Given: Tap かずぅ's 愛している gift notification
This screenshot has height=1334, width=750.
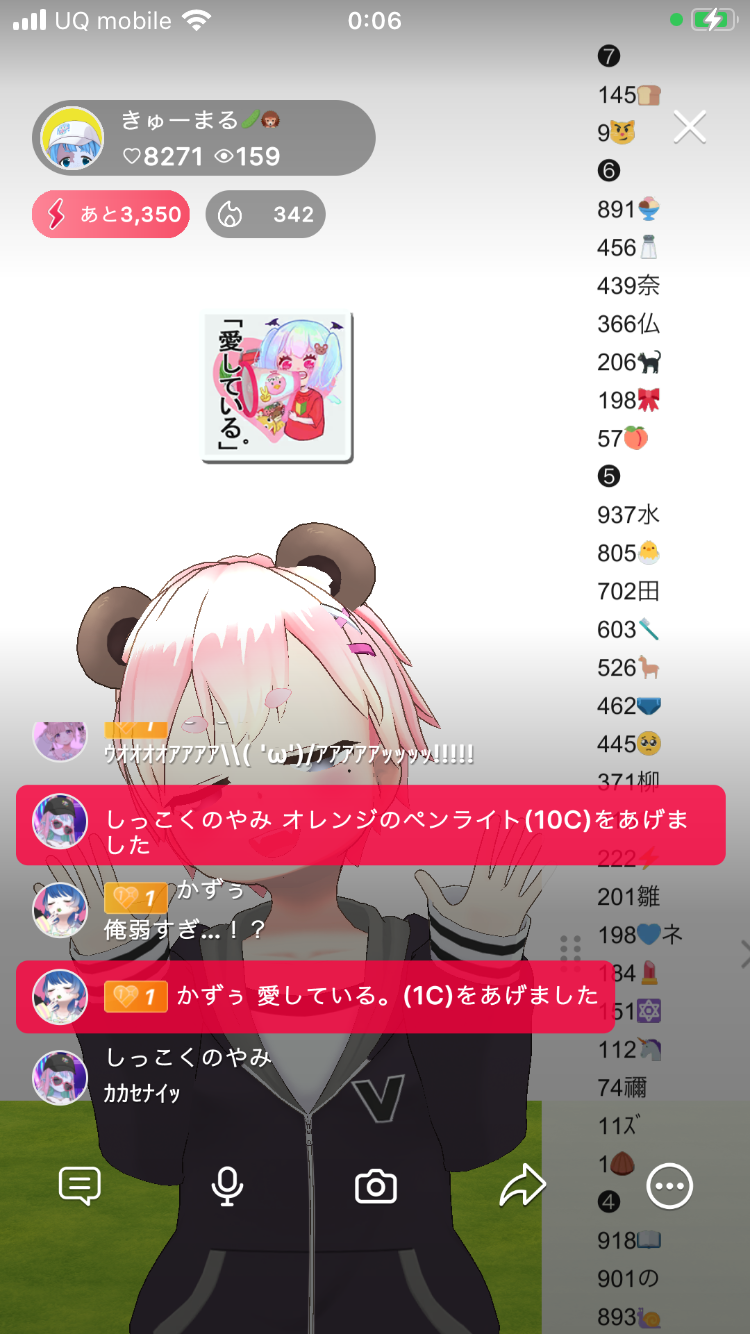Looking at the screenshot, I should pos(315,996).
